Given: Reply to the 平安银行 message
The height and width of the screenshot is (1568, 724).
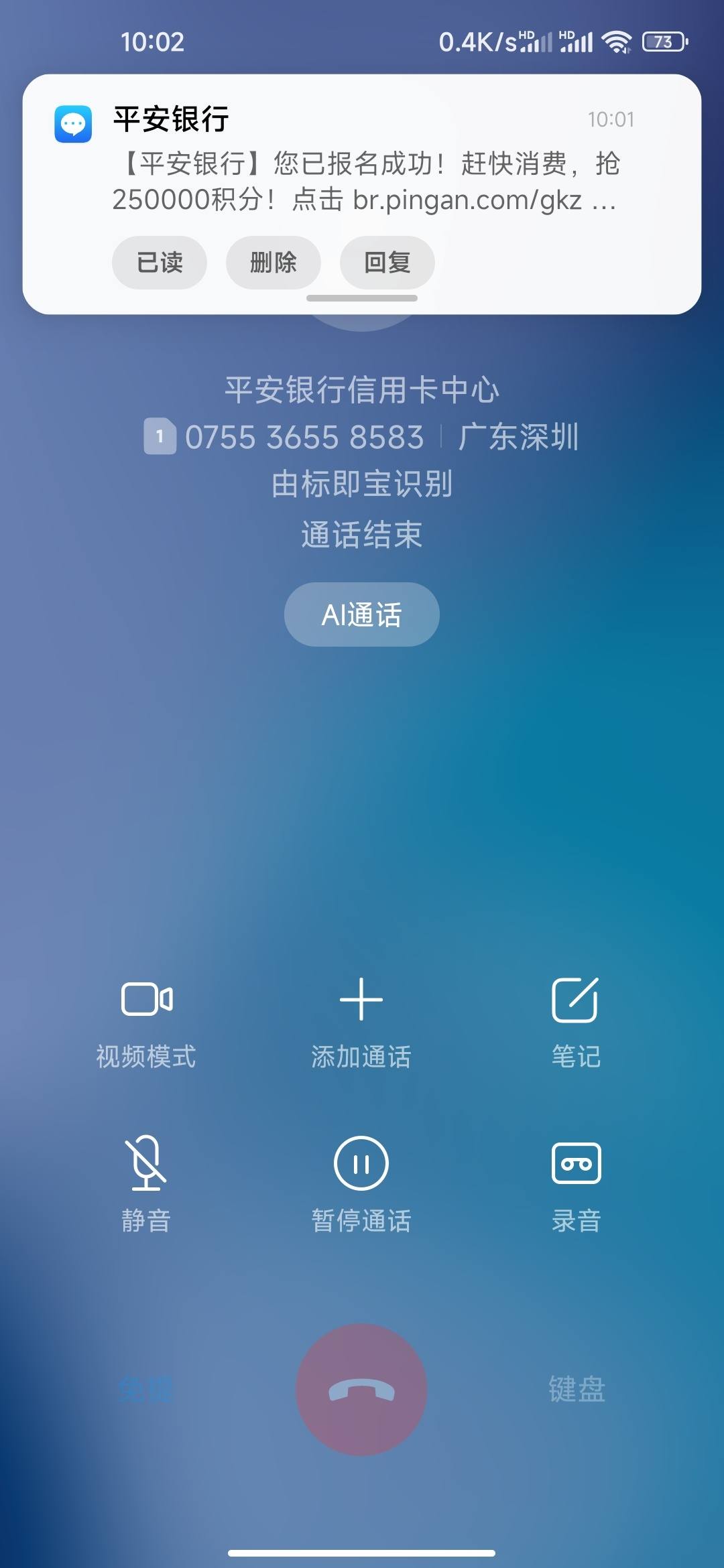Looking at the screenshot, I should point(387,262).
